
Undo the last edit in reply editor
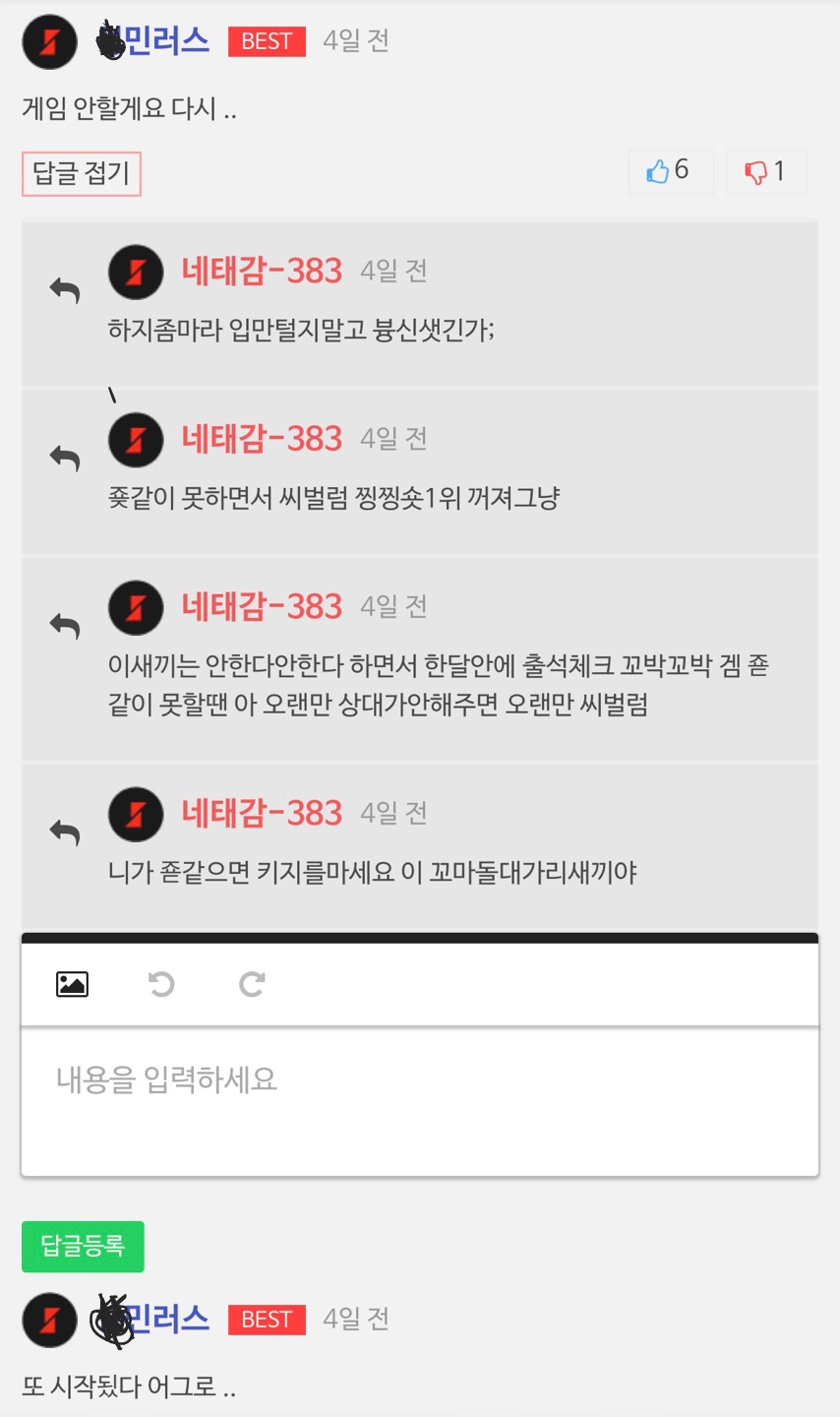coord(161,984)
